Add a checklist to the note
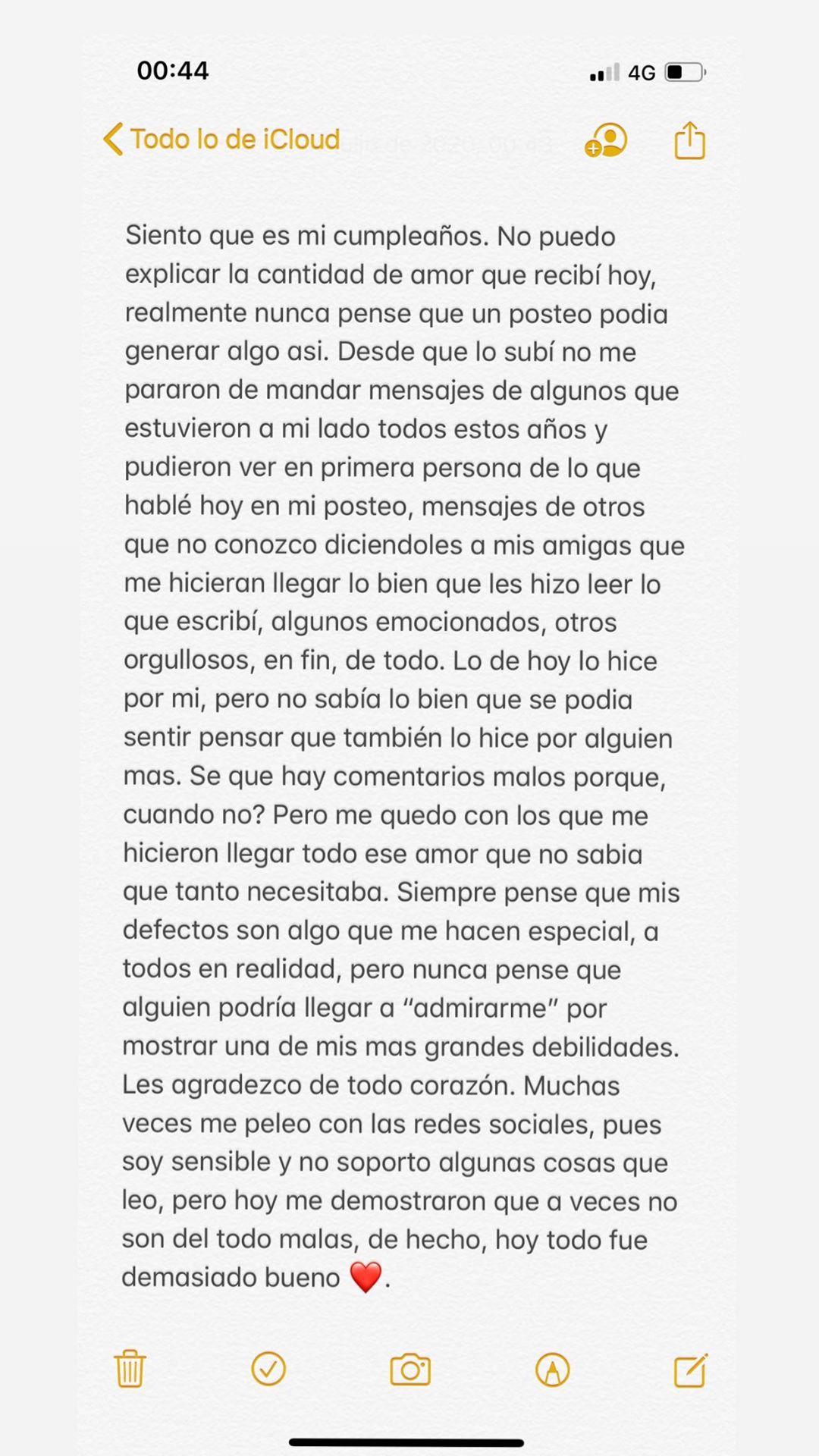This screenshot has width=819, height=1456. pos(268,1369)
